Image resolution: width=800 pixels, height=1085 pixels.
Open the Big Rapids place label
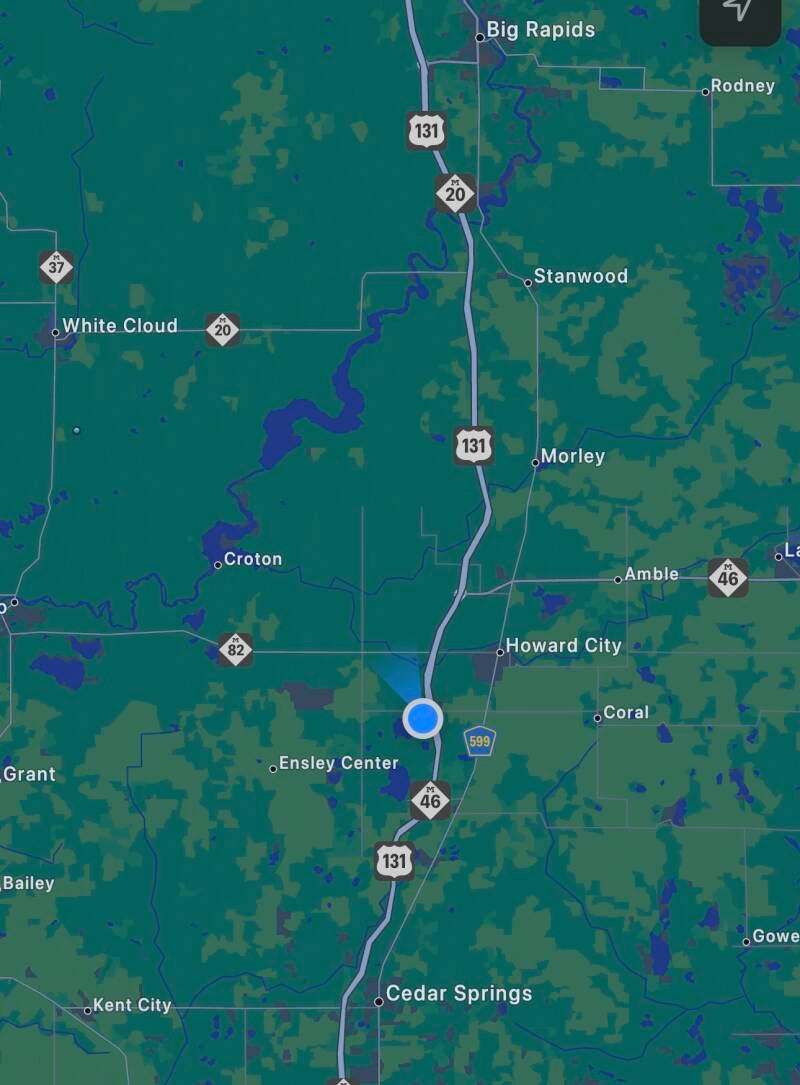pos(540,30)
